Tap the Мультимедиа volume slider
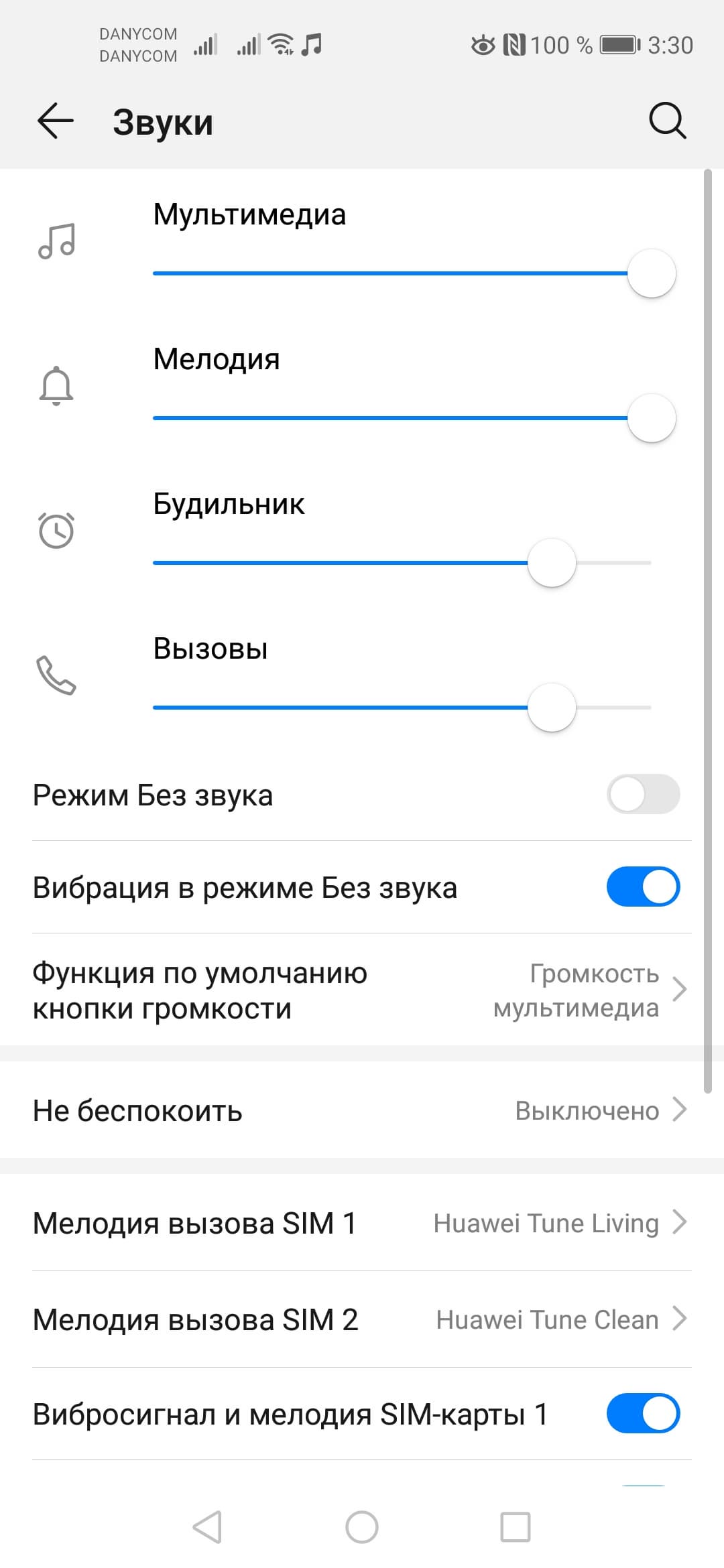This screenshot has width=724, height=1568. click(x=402, y=273)
